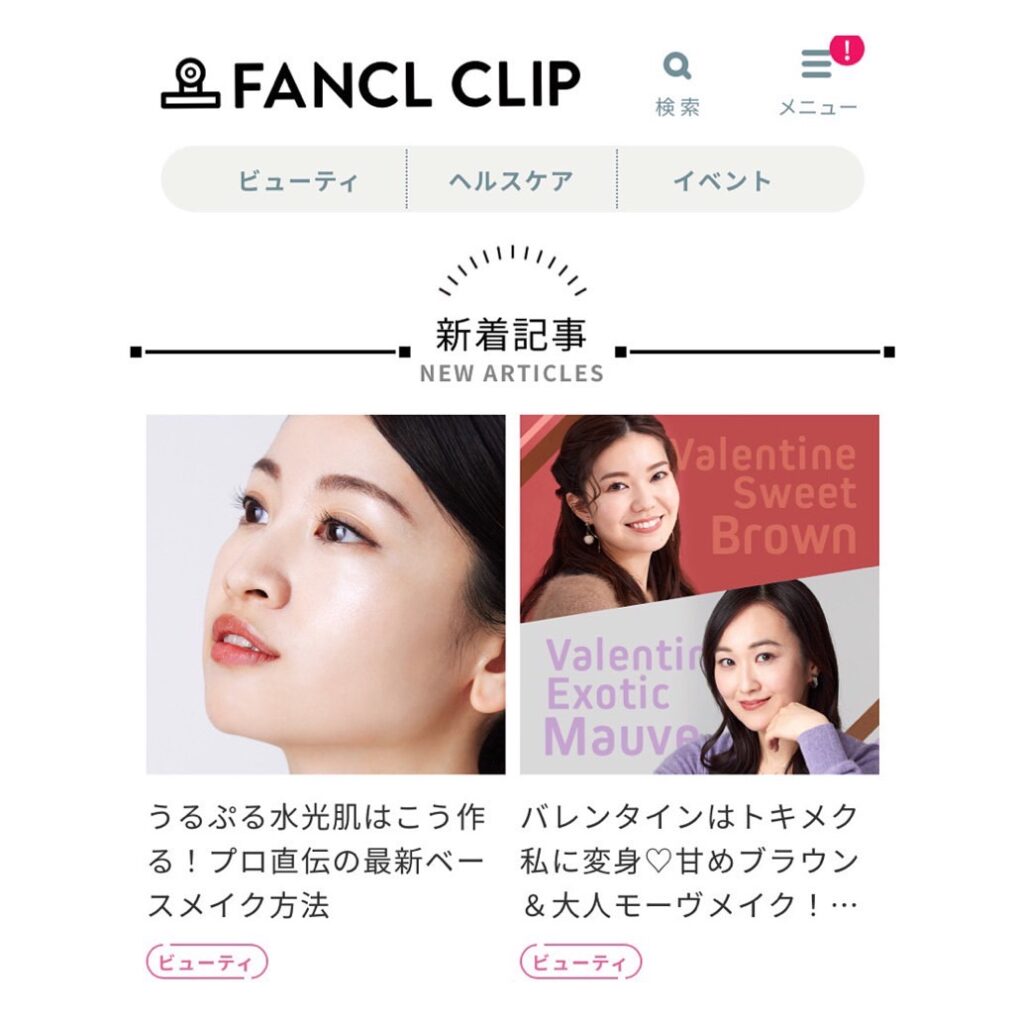The width and height of the screenshot is (1024, 1024).
Task: Read the うるぷる水光肌はこう作る article title
Action: coord(317,861)
